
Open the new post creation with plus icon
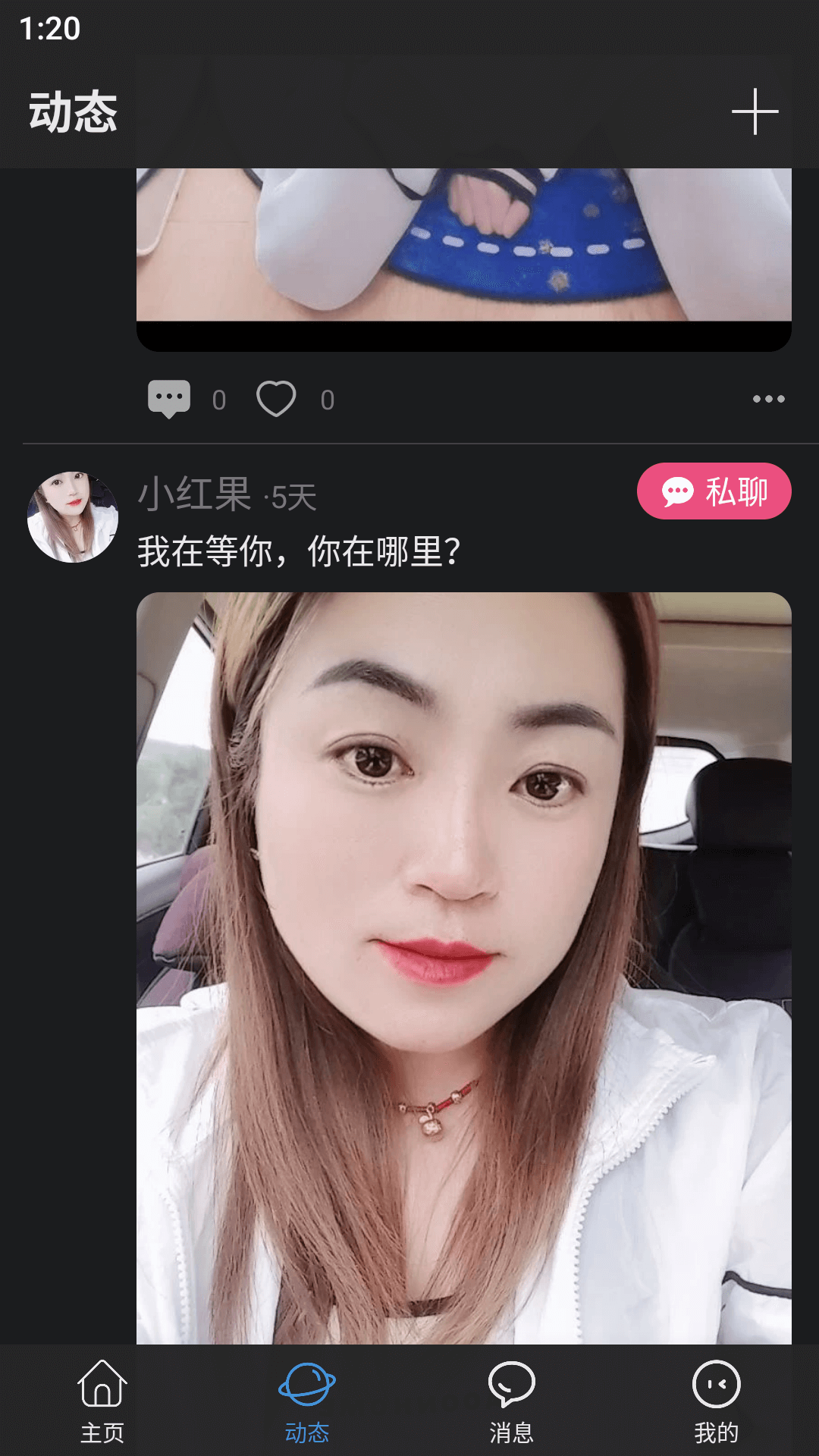[x=754, y=112]
